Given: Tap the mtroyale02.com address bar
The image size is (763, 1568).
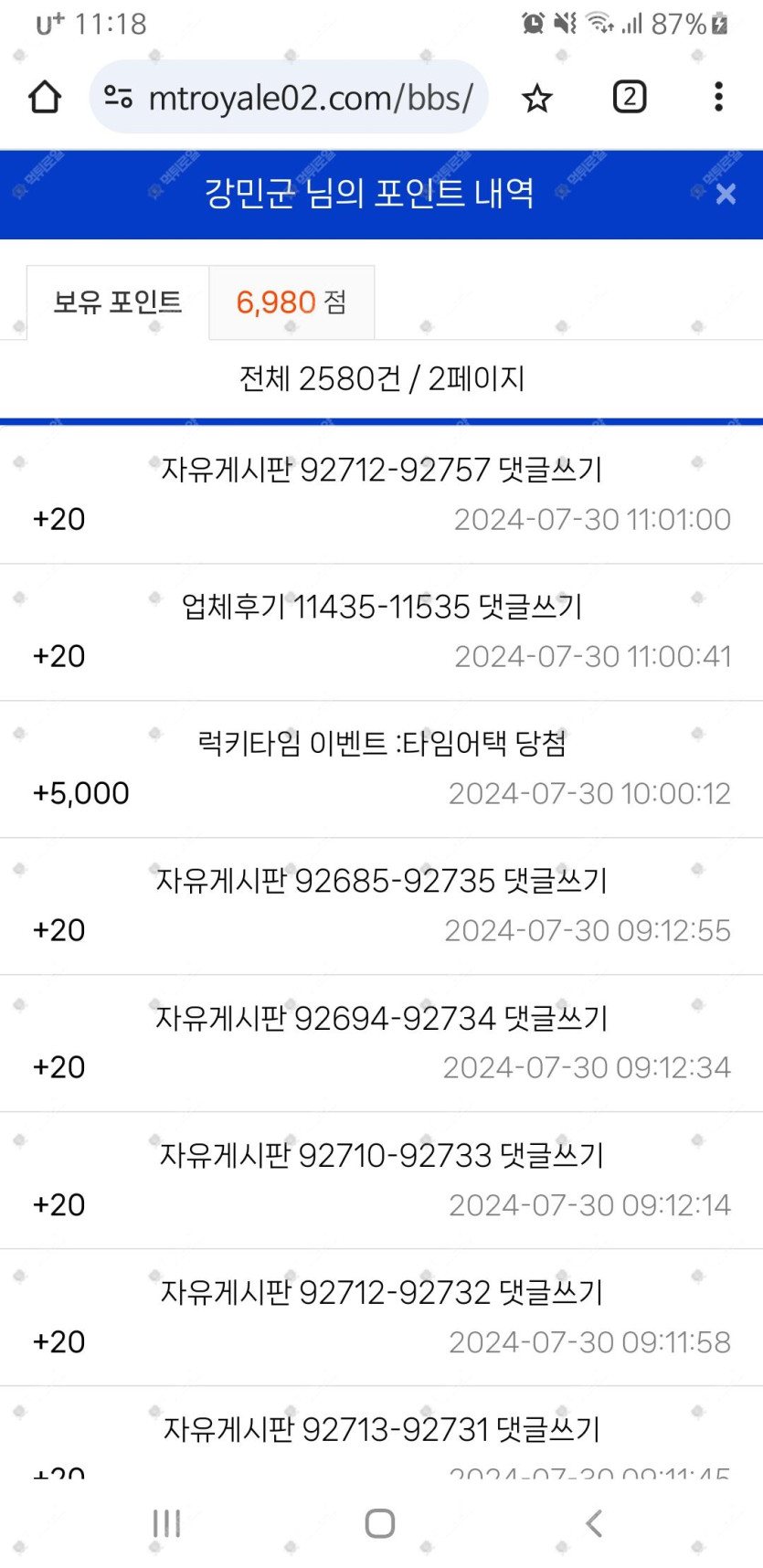Looking at the screenshot, I should 289,97.
